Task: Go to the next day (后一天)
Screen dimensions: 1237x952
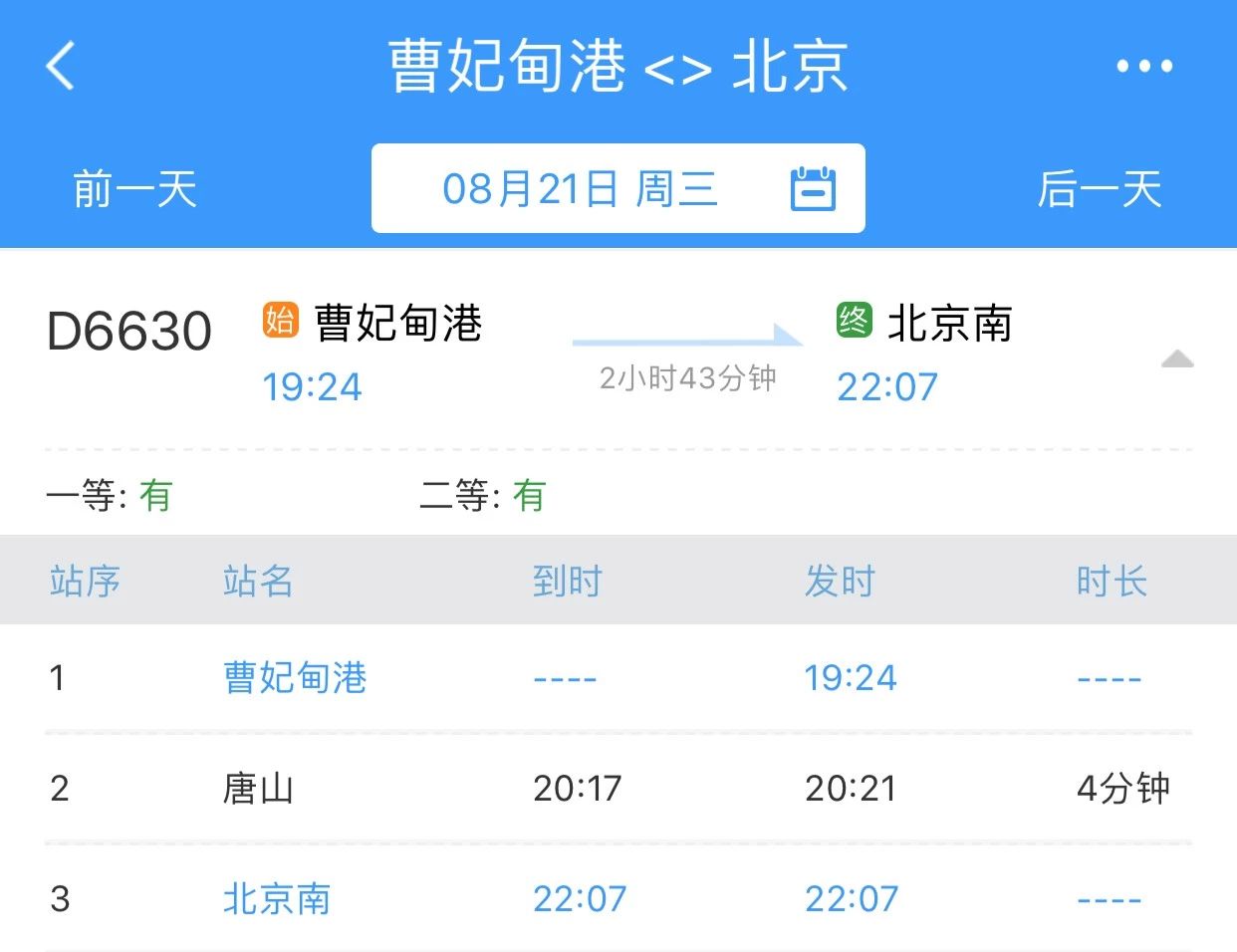Action: [x=1100, y=189]
